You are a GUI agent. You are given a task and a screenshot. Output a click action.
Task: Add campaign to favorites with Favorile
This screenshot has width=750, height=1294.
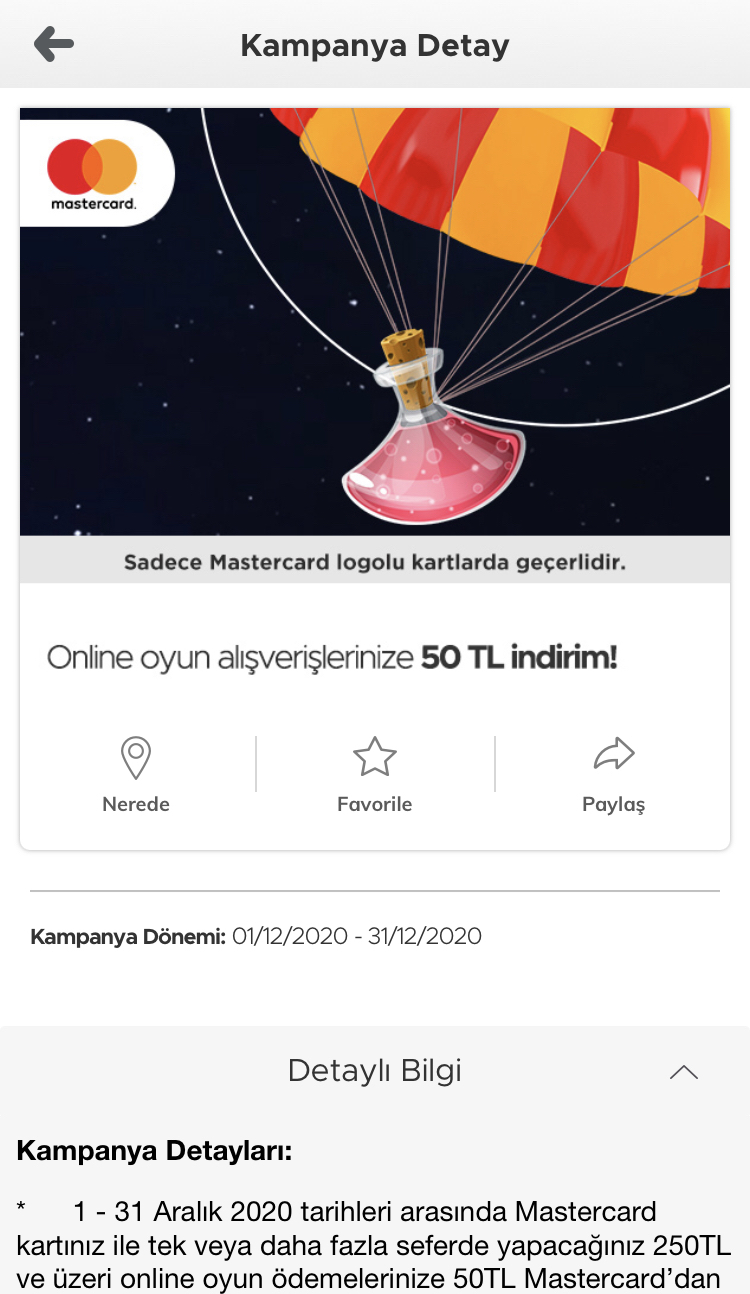tap(375, 774)
